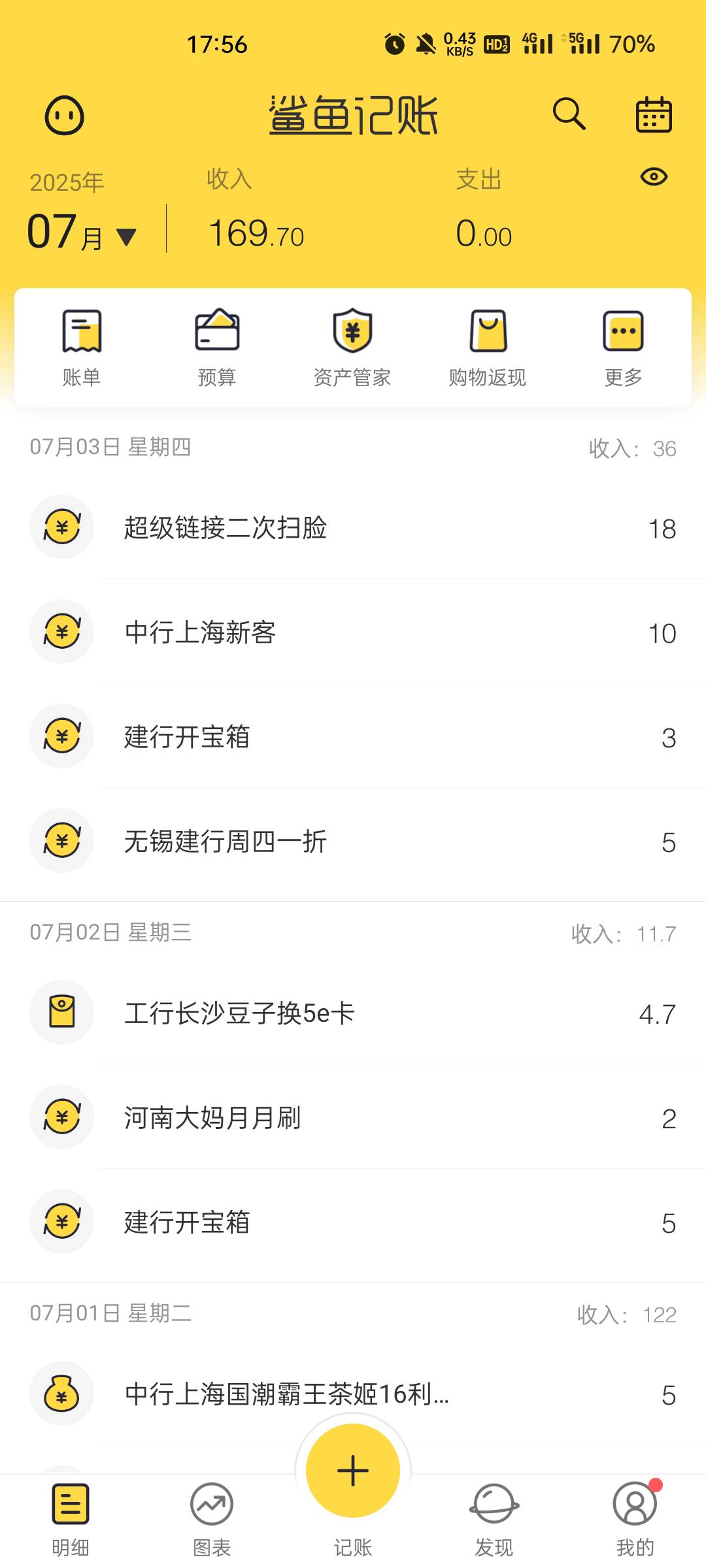Image resolution: width=706 pixels, height=1568 pixels.
Task: Open 预算 budget shortcut
Action: [x=217, y=348]
